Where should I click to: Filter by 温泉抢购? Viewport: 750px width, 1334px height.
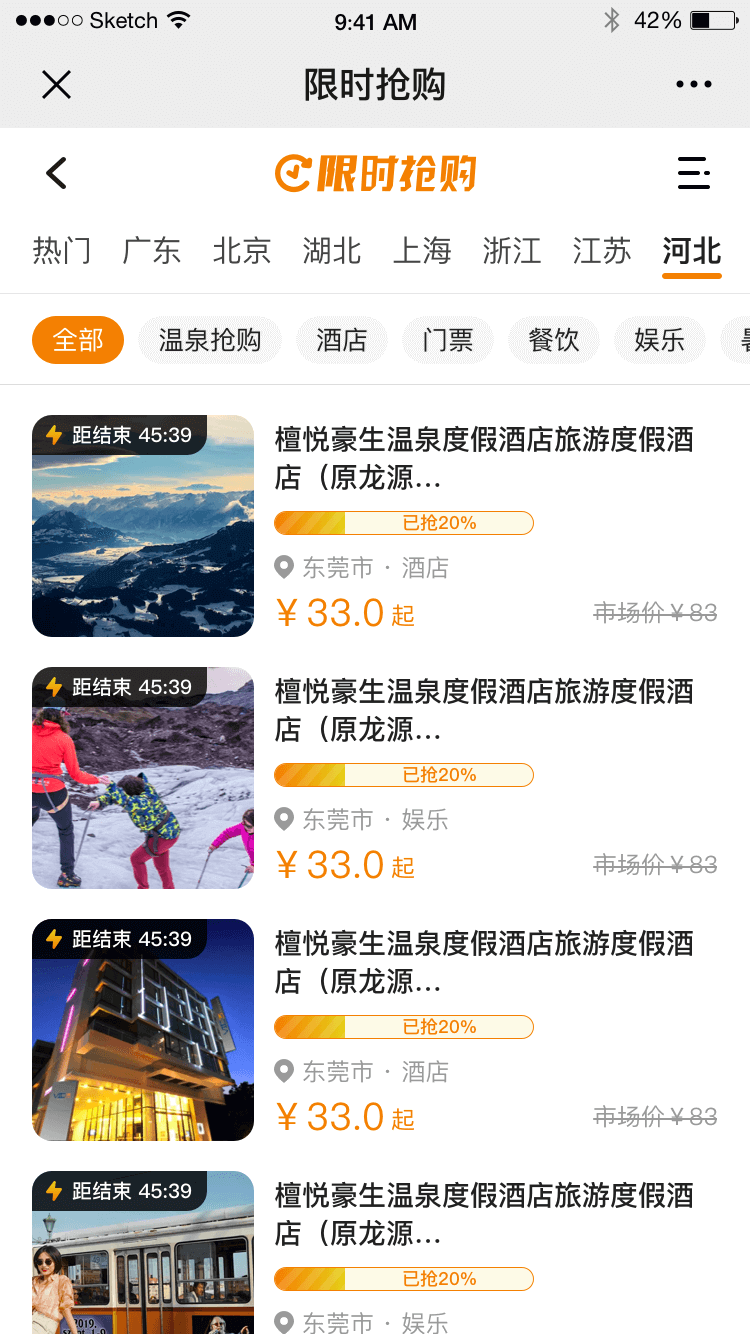(x=210, y=340)
